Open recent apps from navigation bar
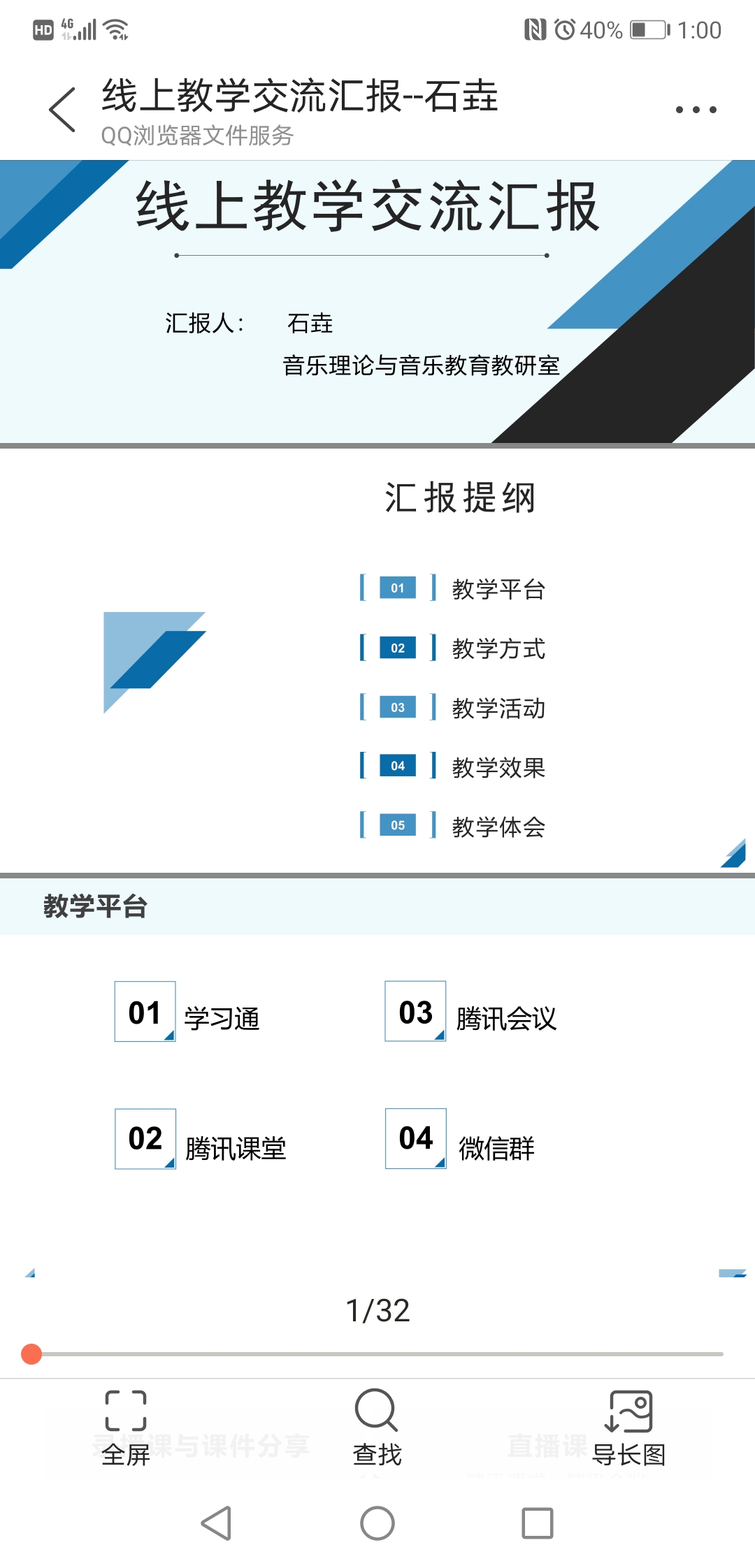Viewport: 755px width, 1568px height. tap(537, 1523)
